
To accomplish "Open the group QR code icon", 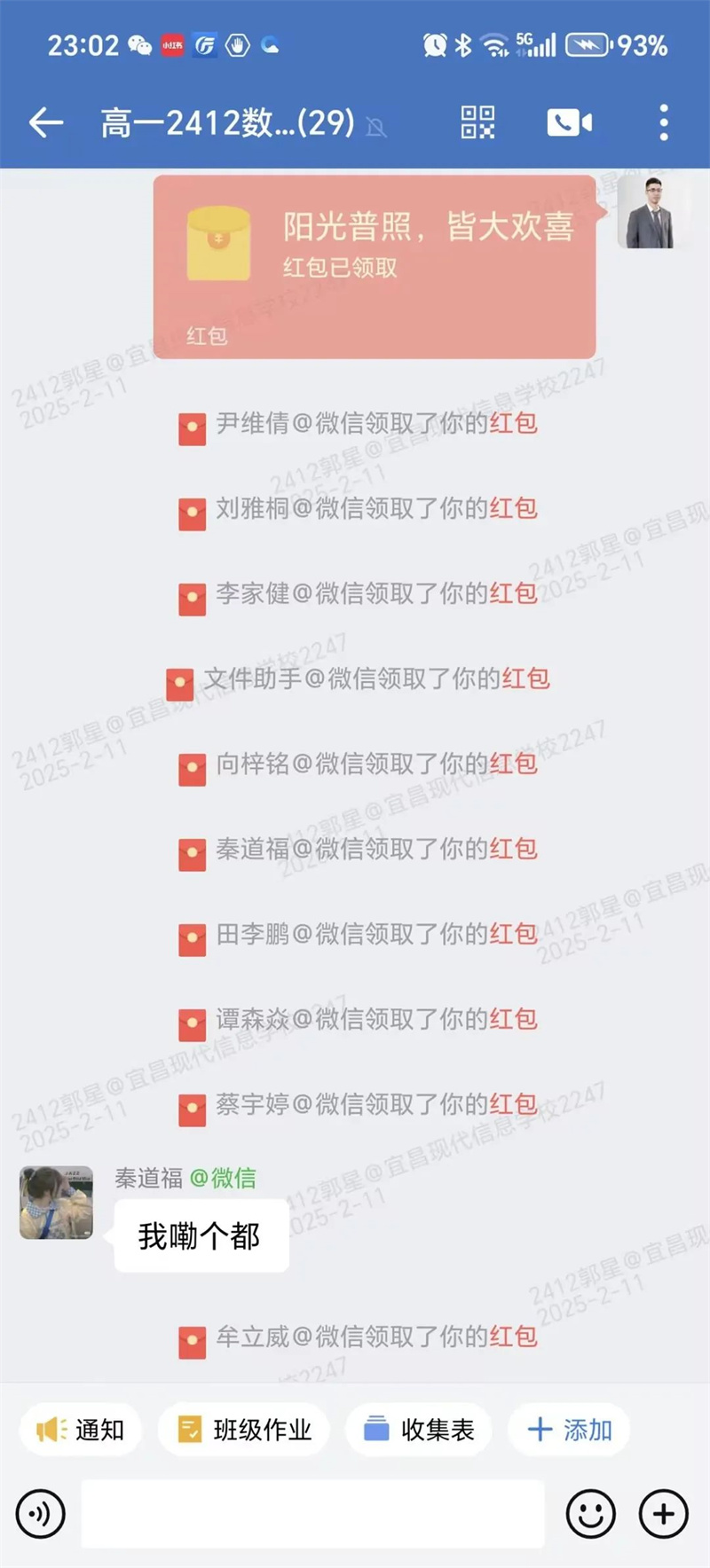I will tap(477, 122).
